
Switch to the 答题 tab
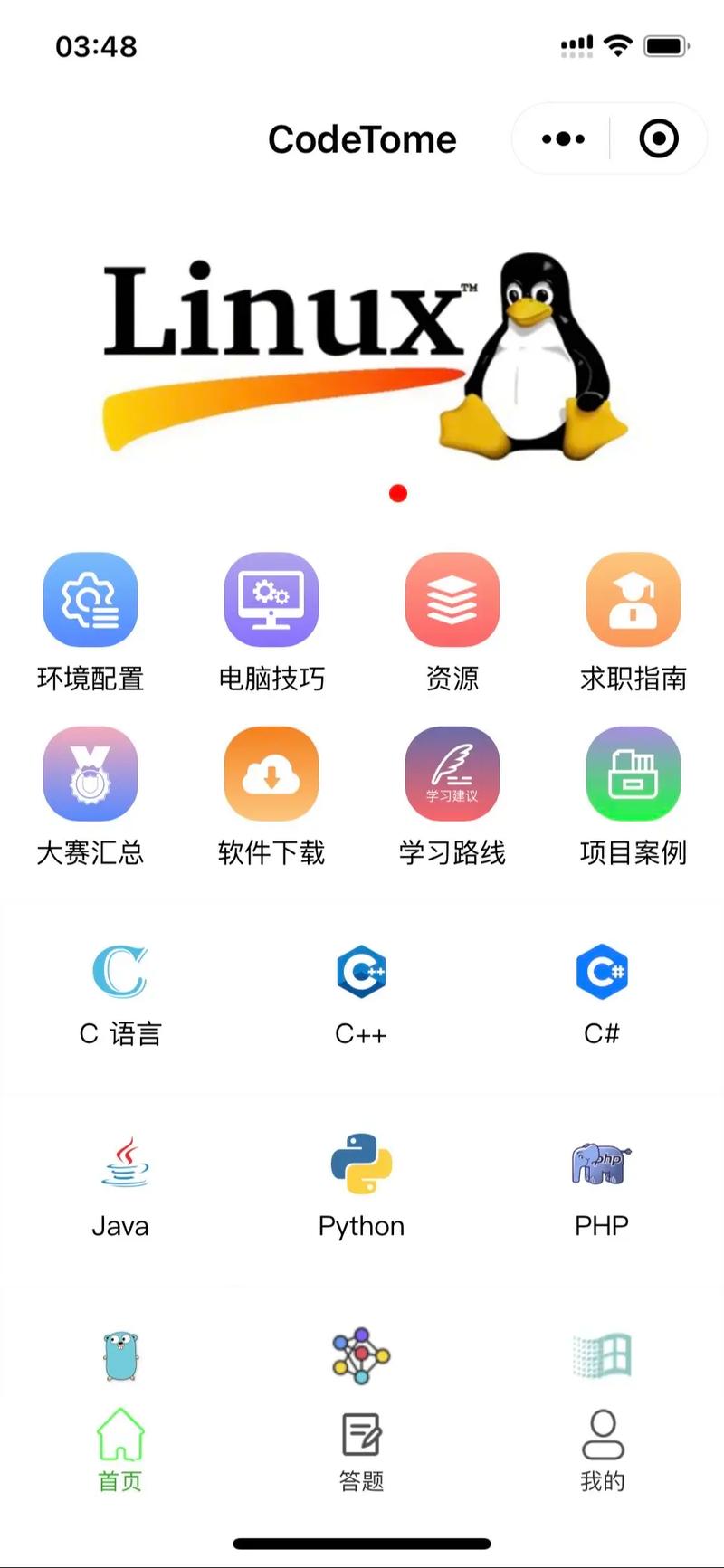tap(361, 1452)
